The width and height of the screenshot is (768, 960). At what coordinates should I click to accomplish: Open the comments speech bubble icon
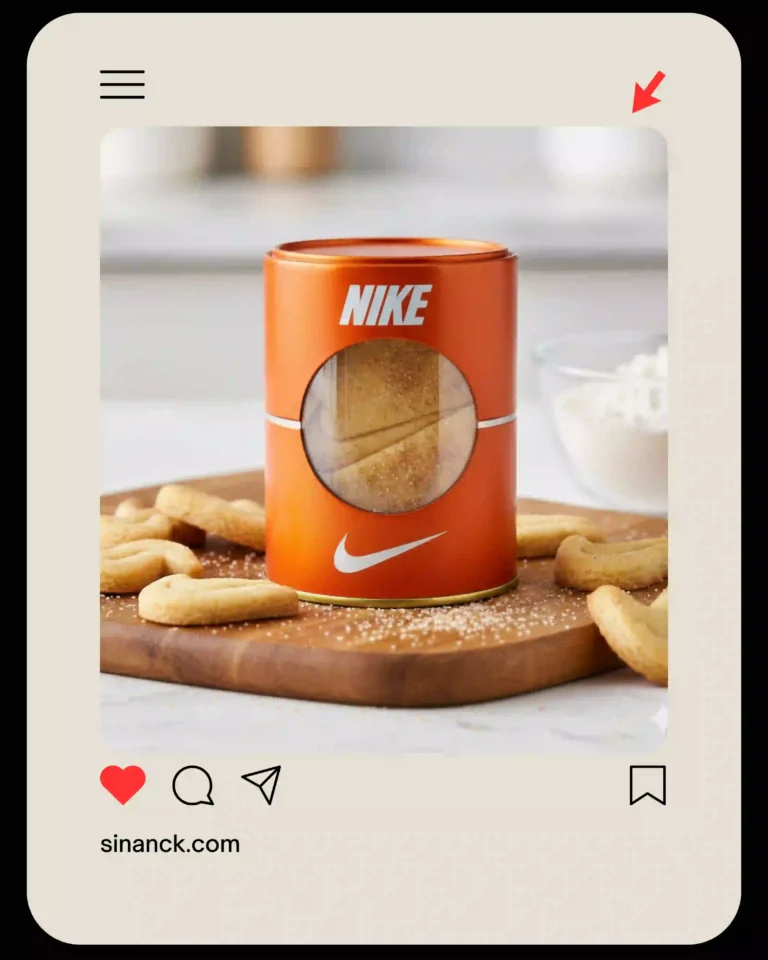click(193, 786)
